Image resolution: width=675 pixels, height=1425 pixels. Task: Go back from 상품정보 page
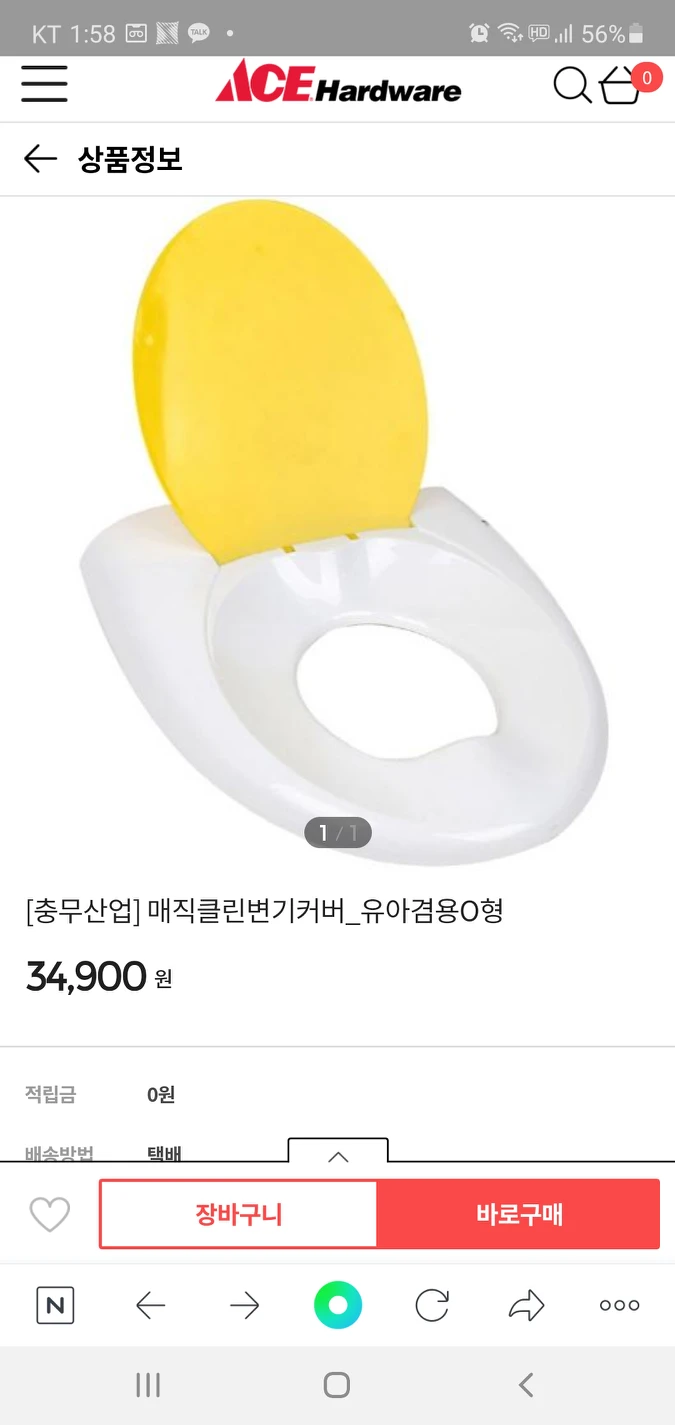[40, 159]
